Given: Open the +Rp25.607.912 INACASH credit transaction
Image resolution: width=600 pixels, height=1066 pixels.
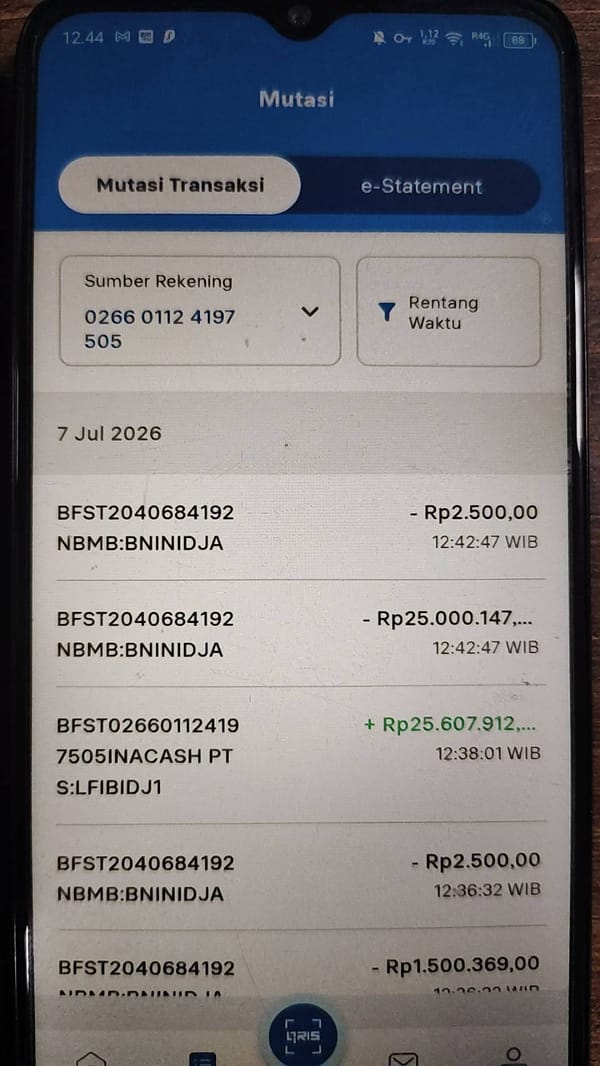Looking at the screenshot, I should point(299,755).
